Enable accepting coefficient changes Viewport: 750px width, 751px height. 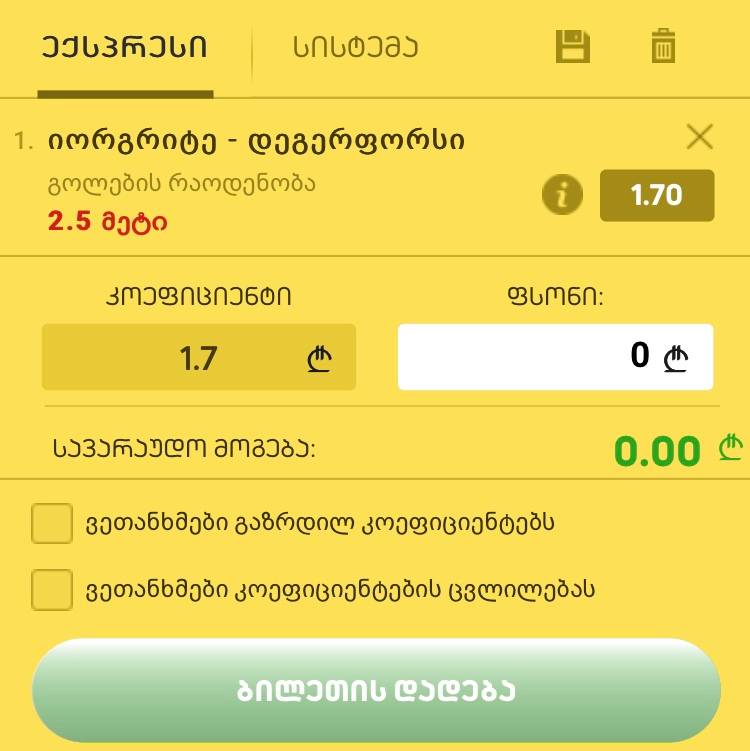[51, 590]
